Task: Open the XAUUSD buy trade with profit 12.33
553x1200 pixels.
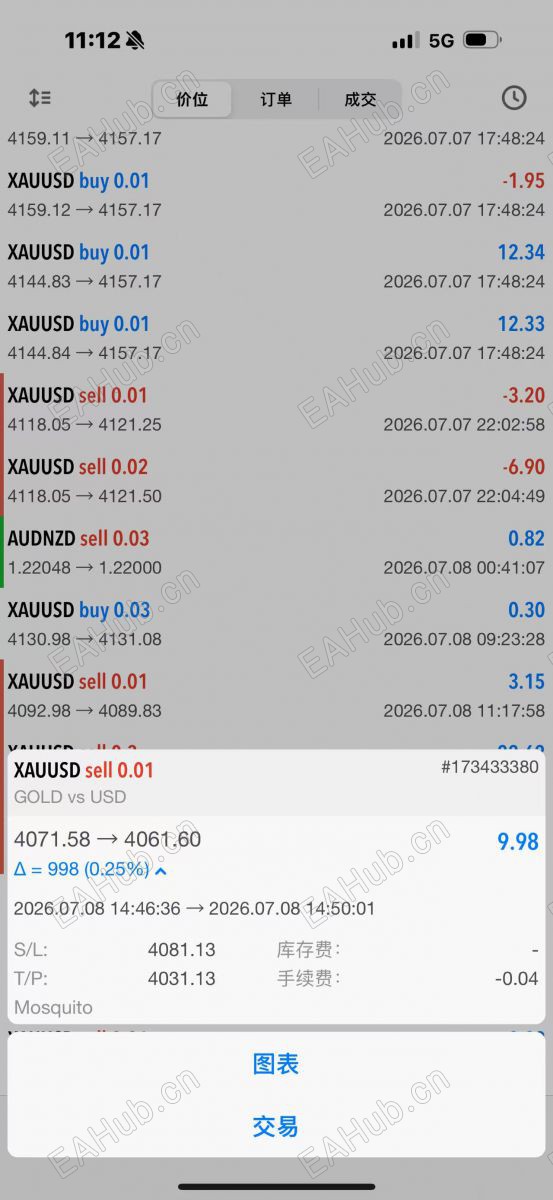Action: point(276,338)
